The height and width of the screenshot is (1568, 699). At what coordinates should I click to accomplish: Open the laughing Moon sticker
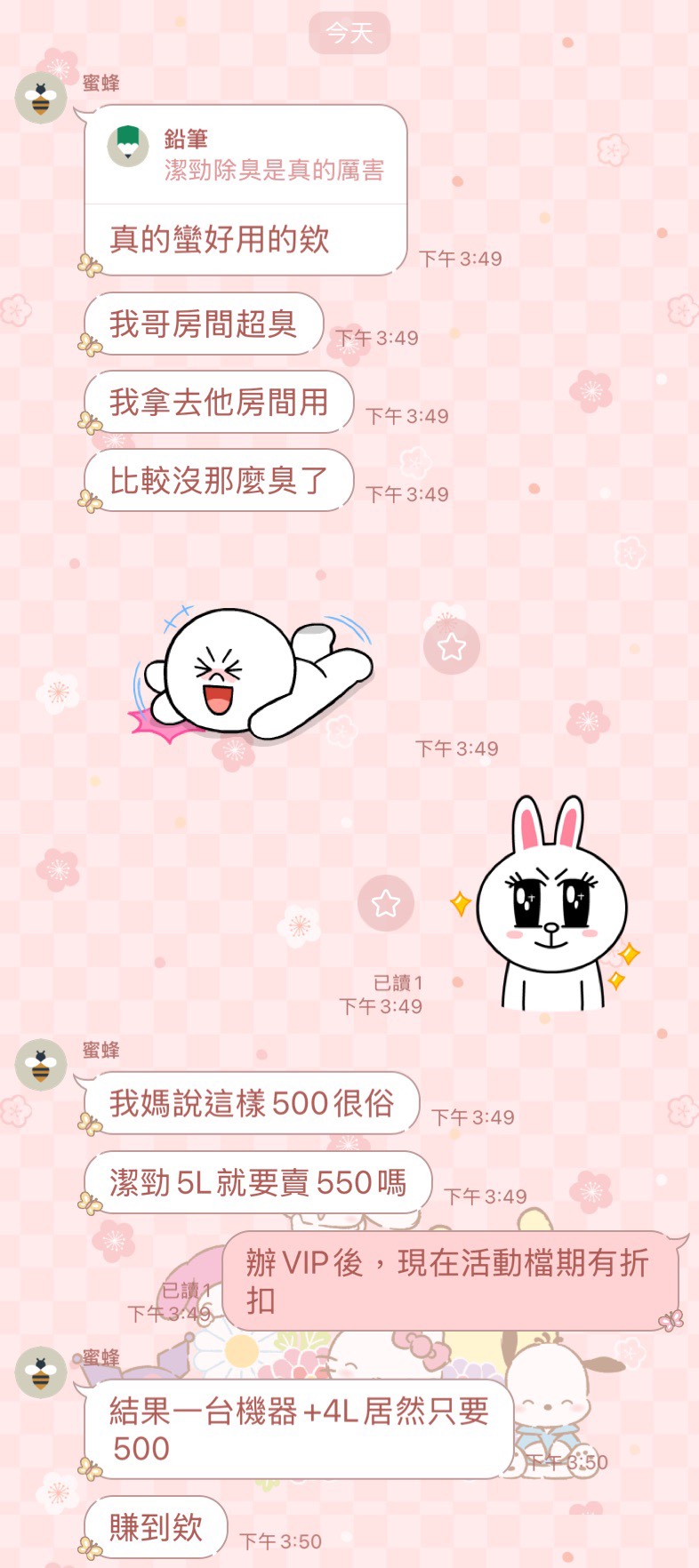253,673
